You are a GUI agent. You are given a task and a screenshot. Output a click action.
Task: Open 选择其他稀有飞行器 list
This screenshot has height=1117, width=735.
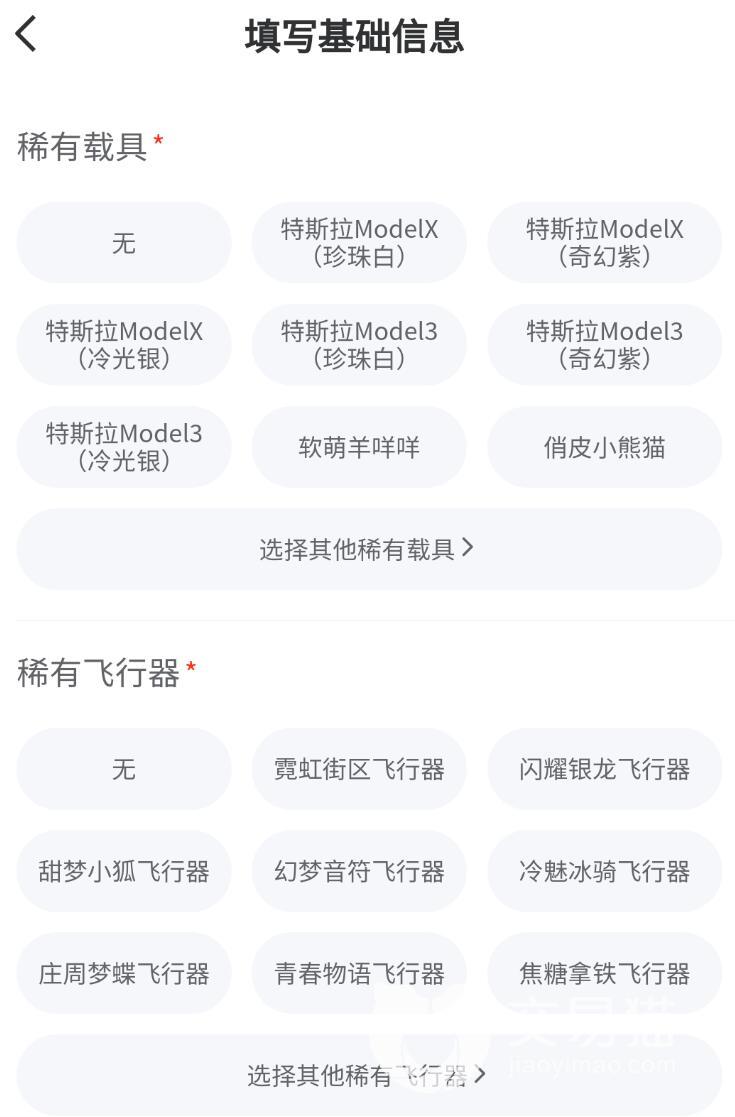368,1075
